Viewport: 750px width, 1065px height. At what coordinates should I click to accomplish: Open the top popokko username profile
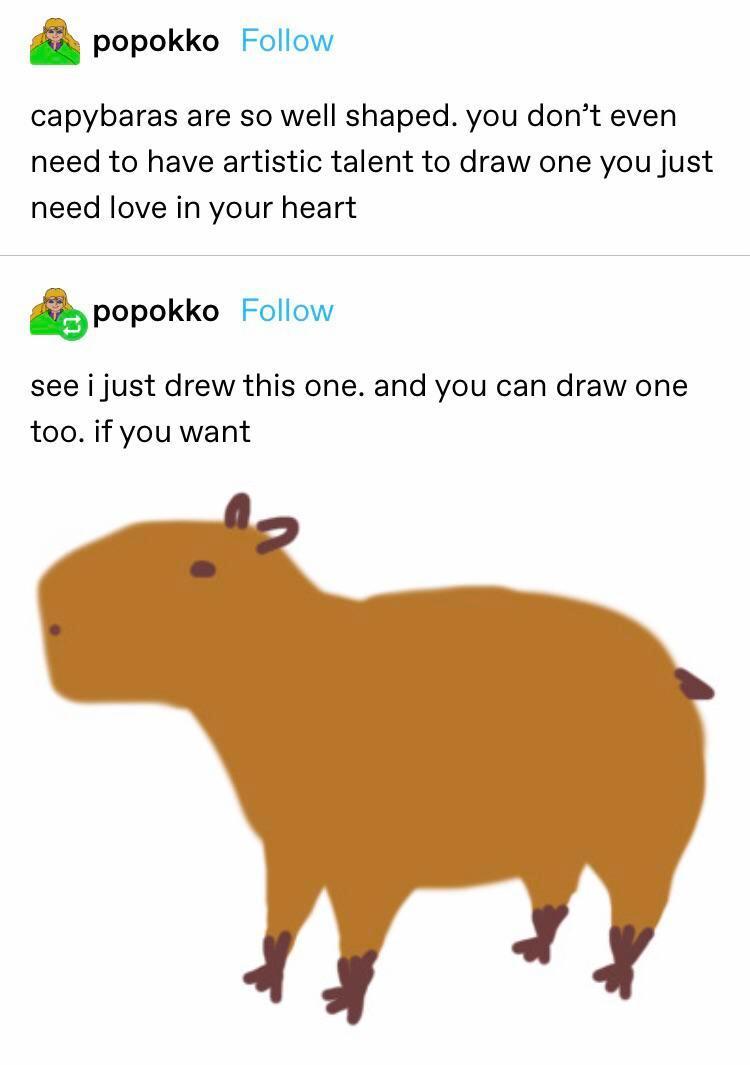point(157,41)
